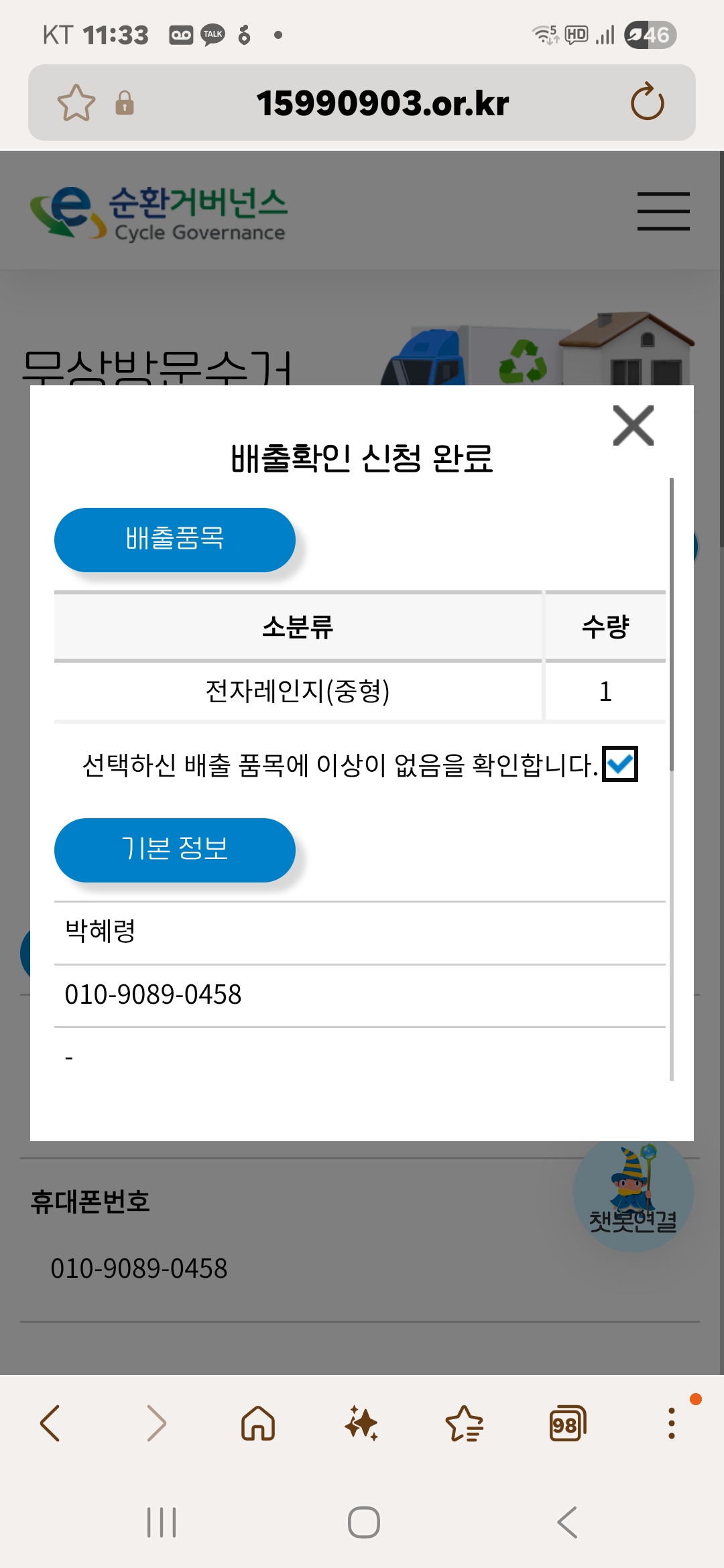Reload the page from the address bar

click(x=647, y=103)
